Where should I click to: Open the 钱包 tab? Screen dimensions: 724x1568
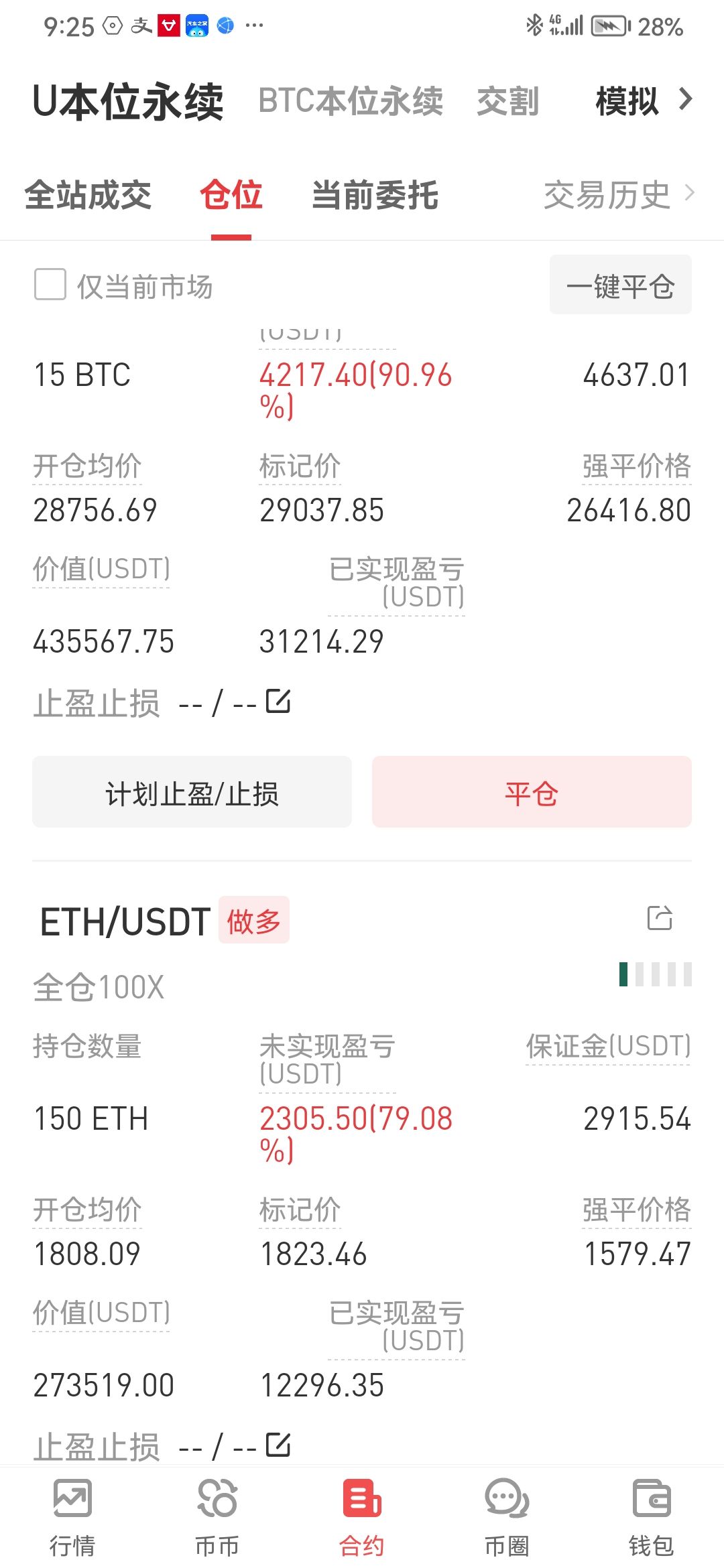pyautogui.click(x=652, y=1517)
